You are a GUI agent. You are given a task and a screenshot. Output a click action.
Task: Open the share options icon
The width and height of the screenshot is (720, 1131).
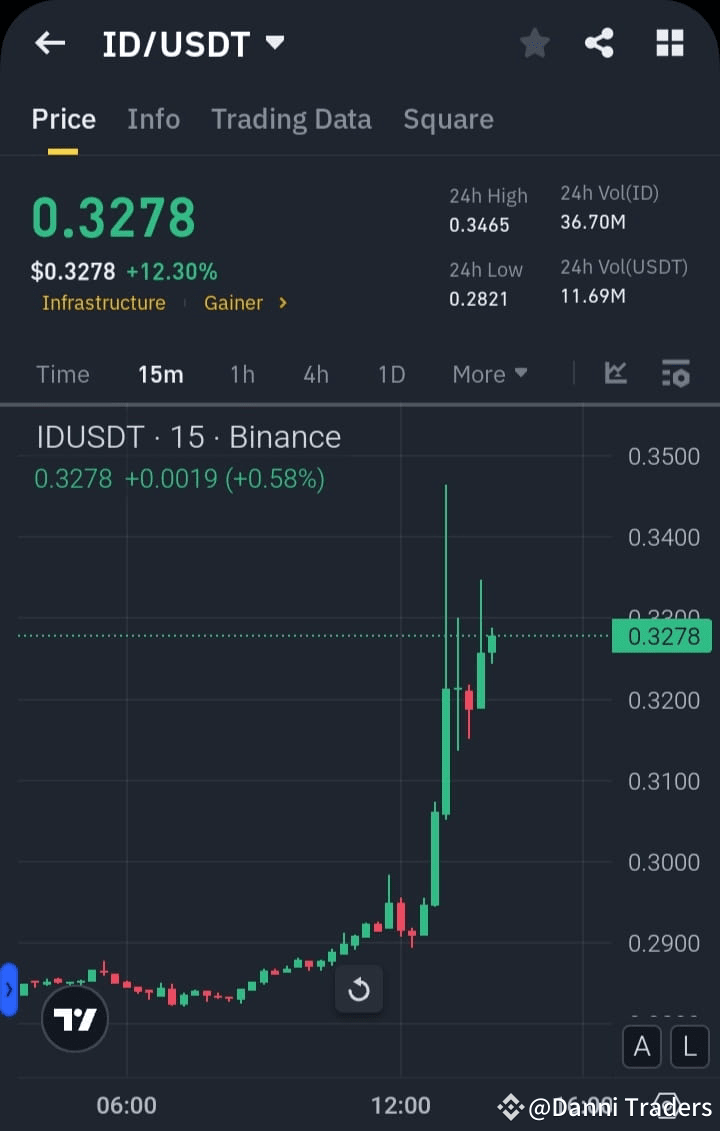point(599,43)
